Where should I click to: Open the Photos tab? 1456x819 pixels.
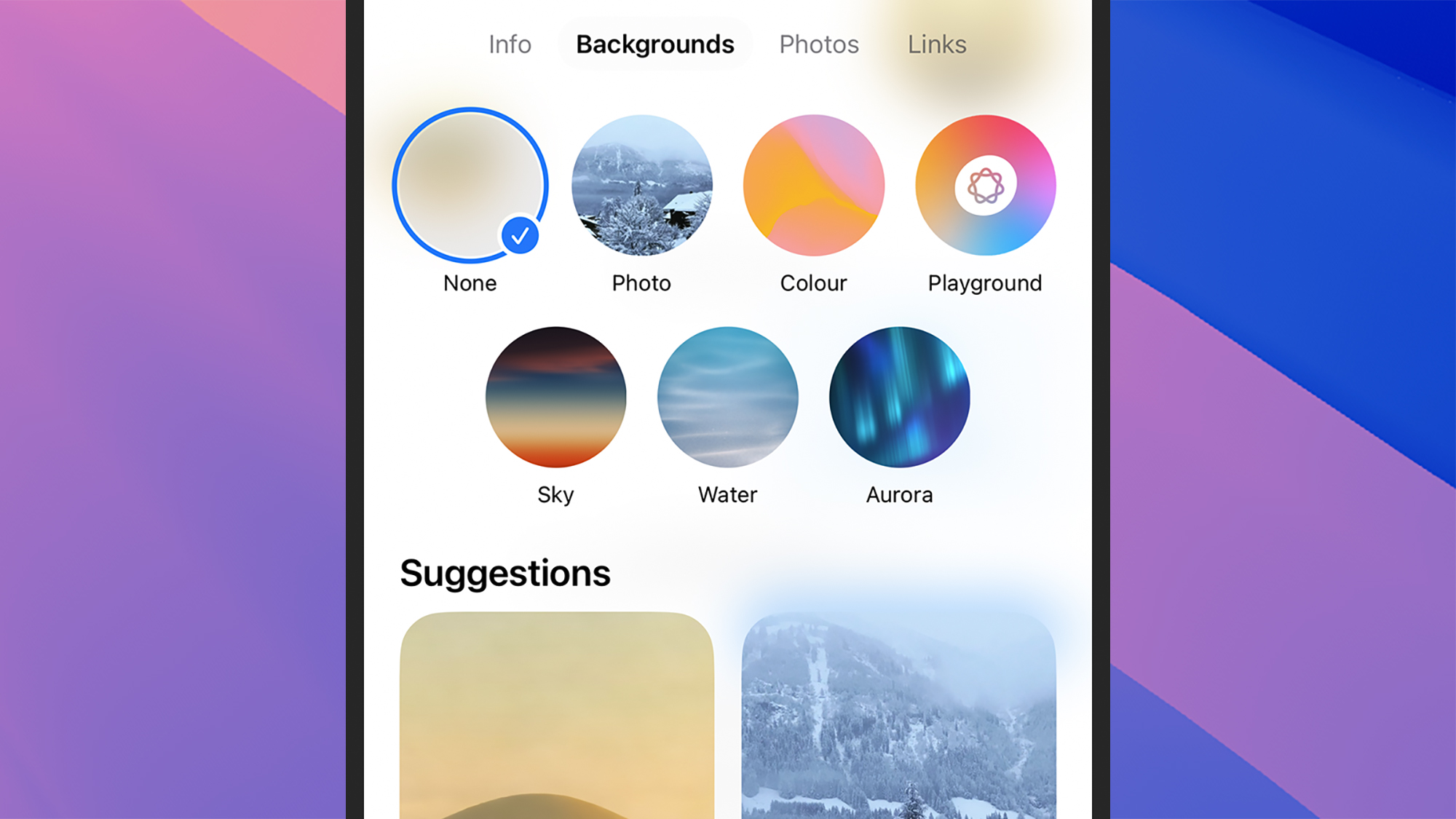819,44
